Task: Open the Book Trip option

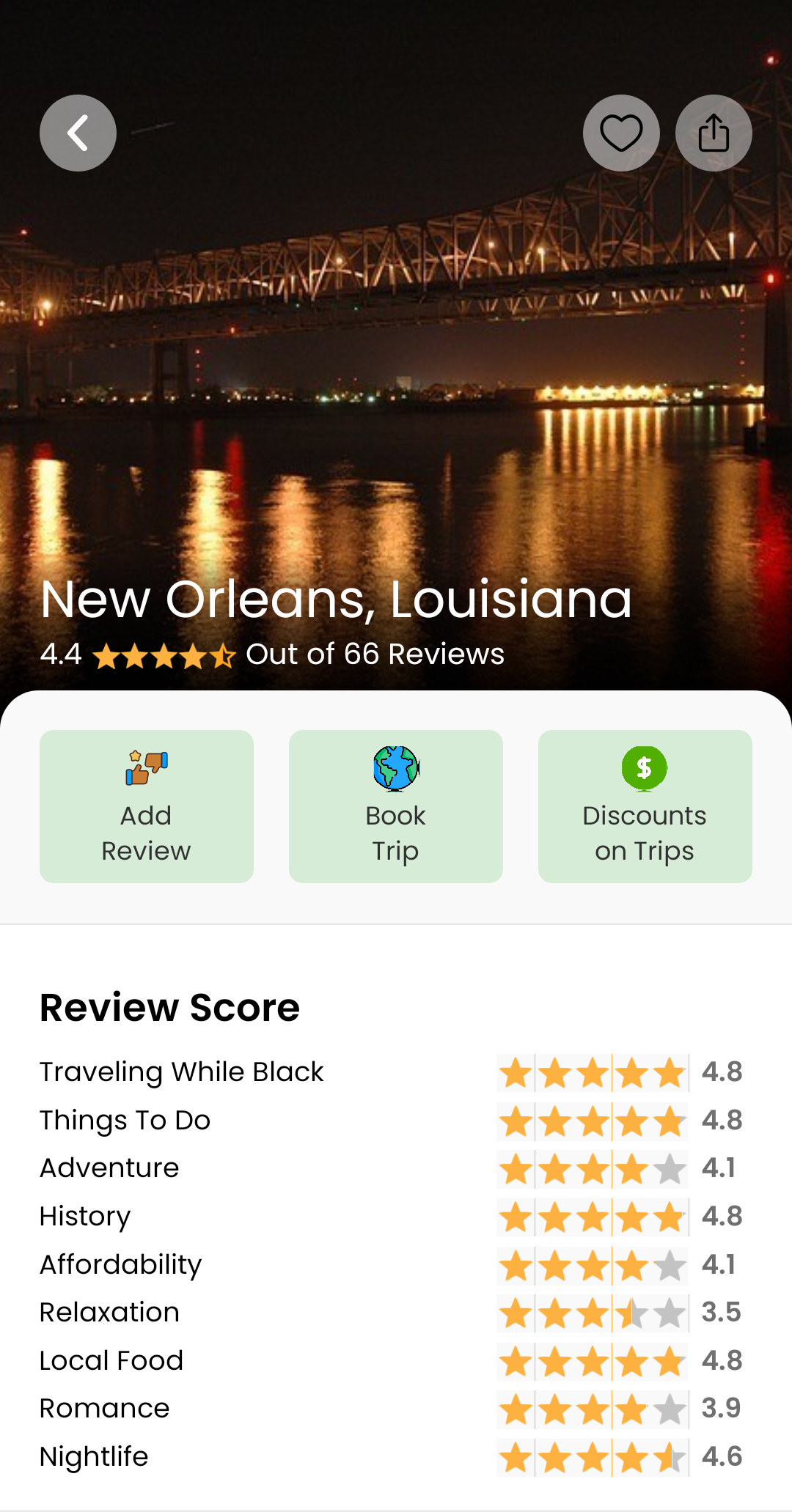Action: tap(396, 806)
